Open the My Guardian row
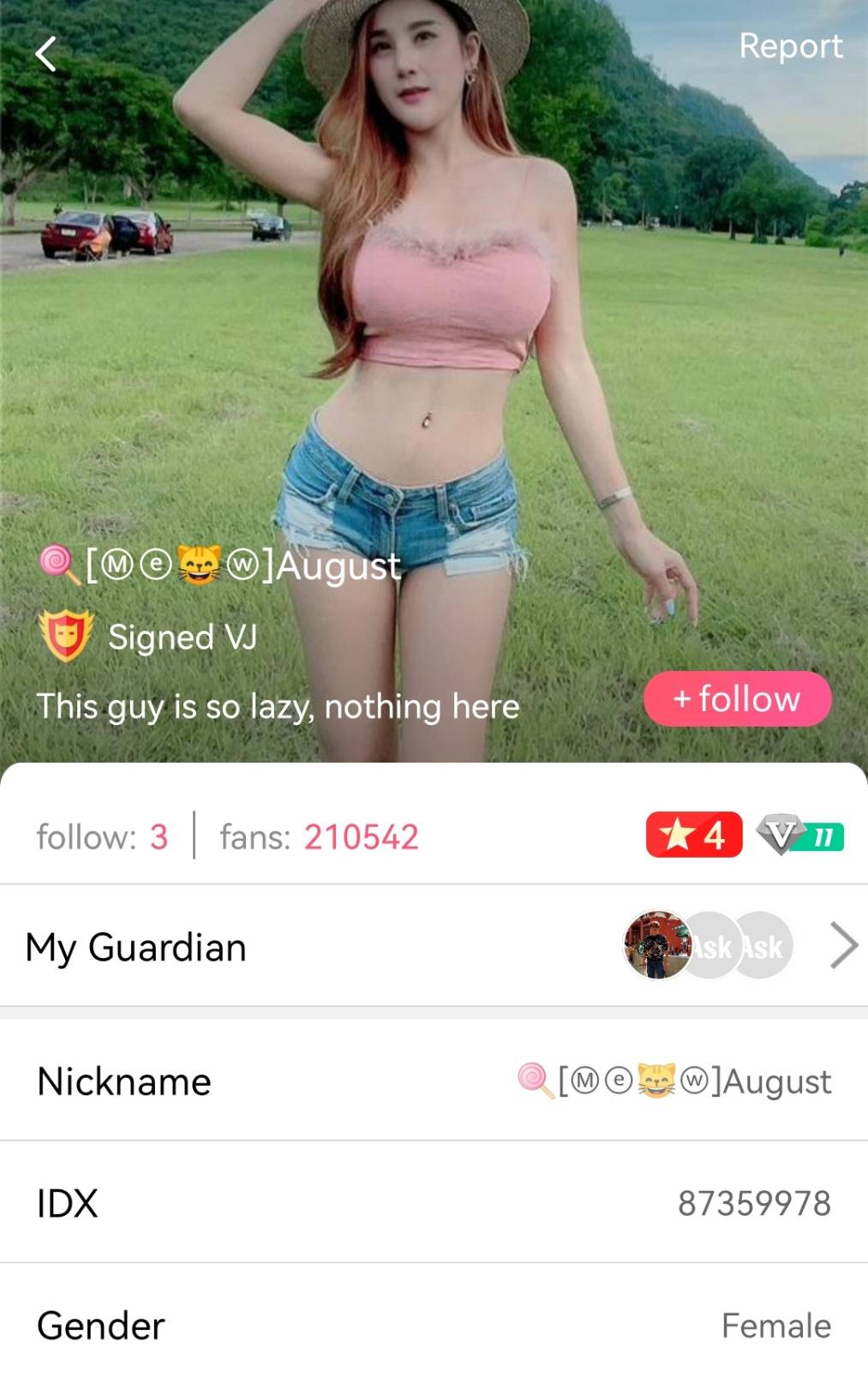The height and width of the screenshot is (1383, 868). click(434, 947)
